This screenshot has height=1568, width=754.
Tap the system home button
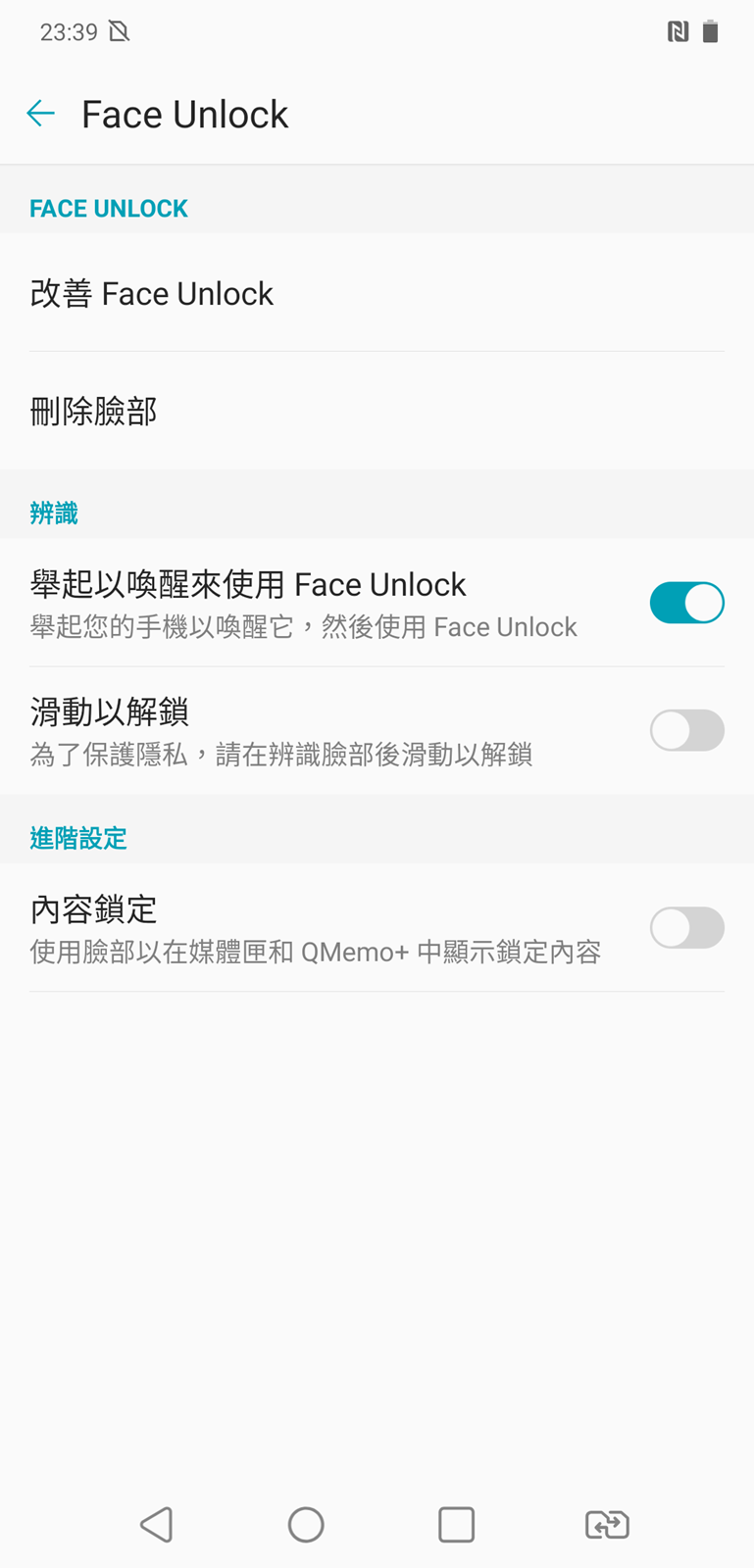(x=306, y=1525)
